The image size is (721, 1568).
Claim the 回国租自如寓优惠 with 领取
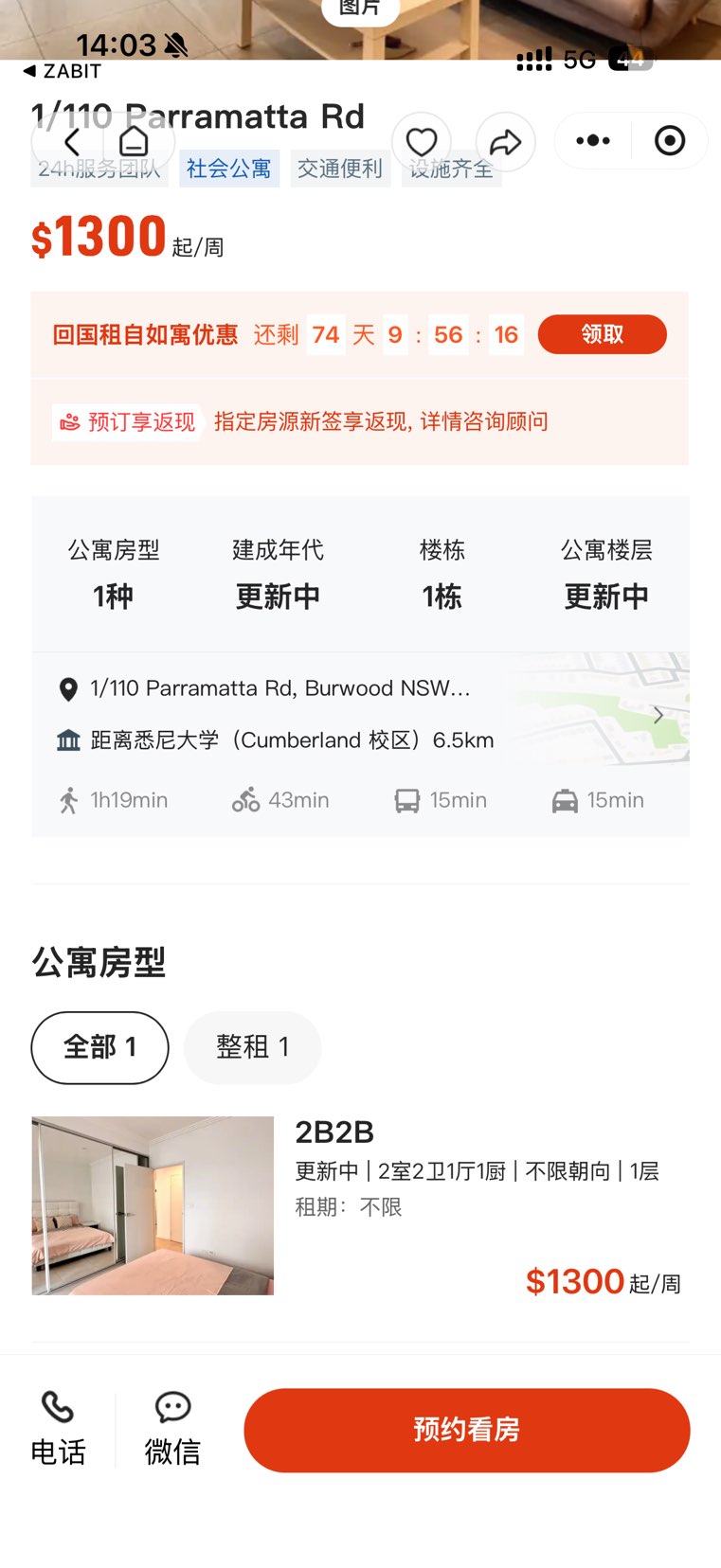pos(602,334)
